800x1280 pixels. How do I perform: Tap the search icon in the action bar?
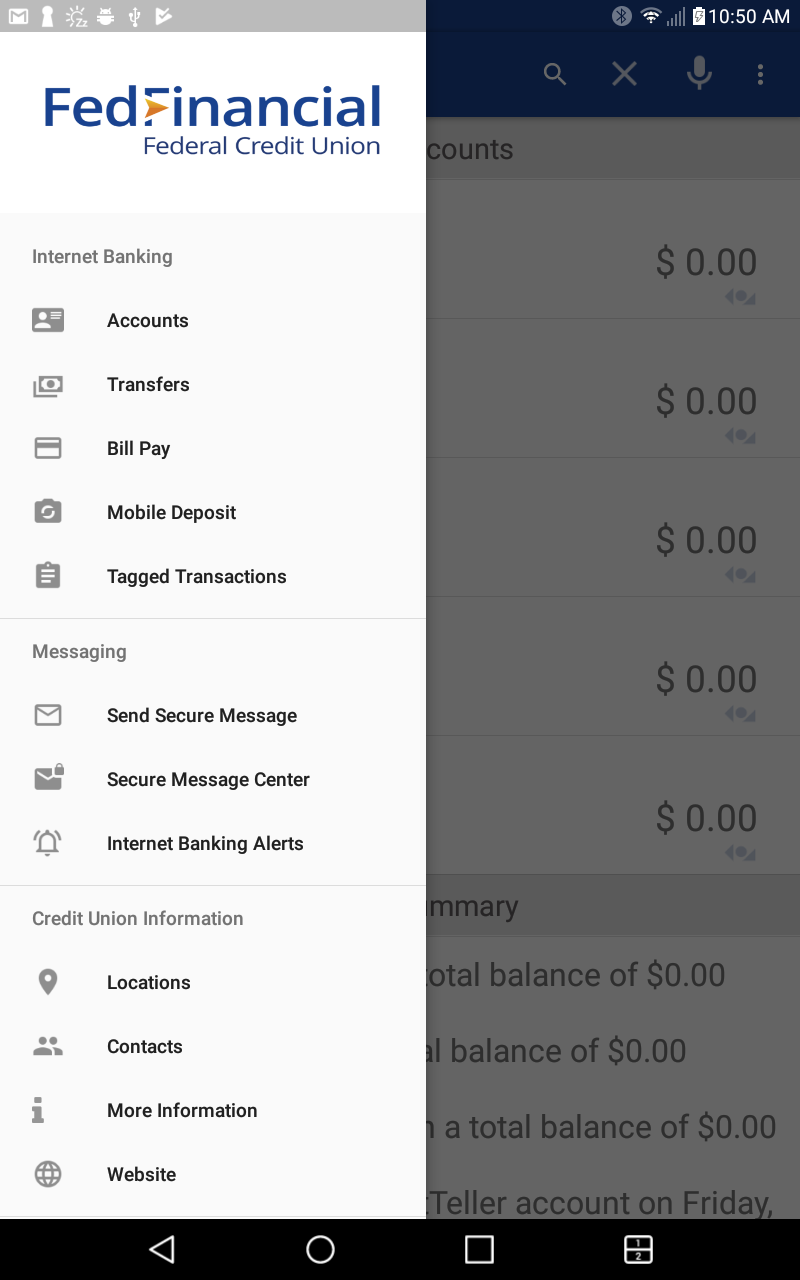click(x=555, y=73)
